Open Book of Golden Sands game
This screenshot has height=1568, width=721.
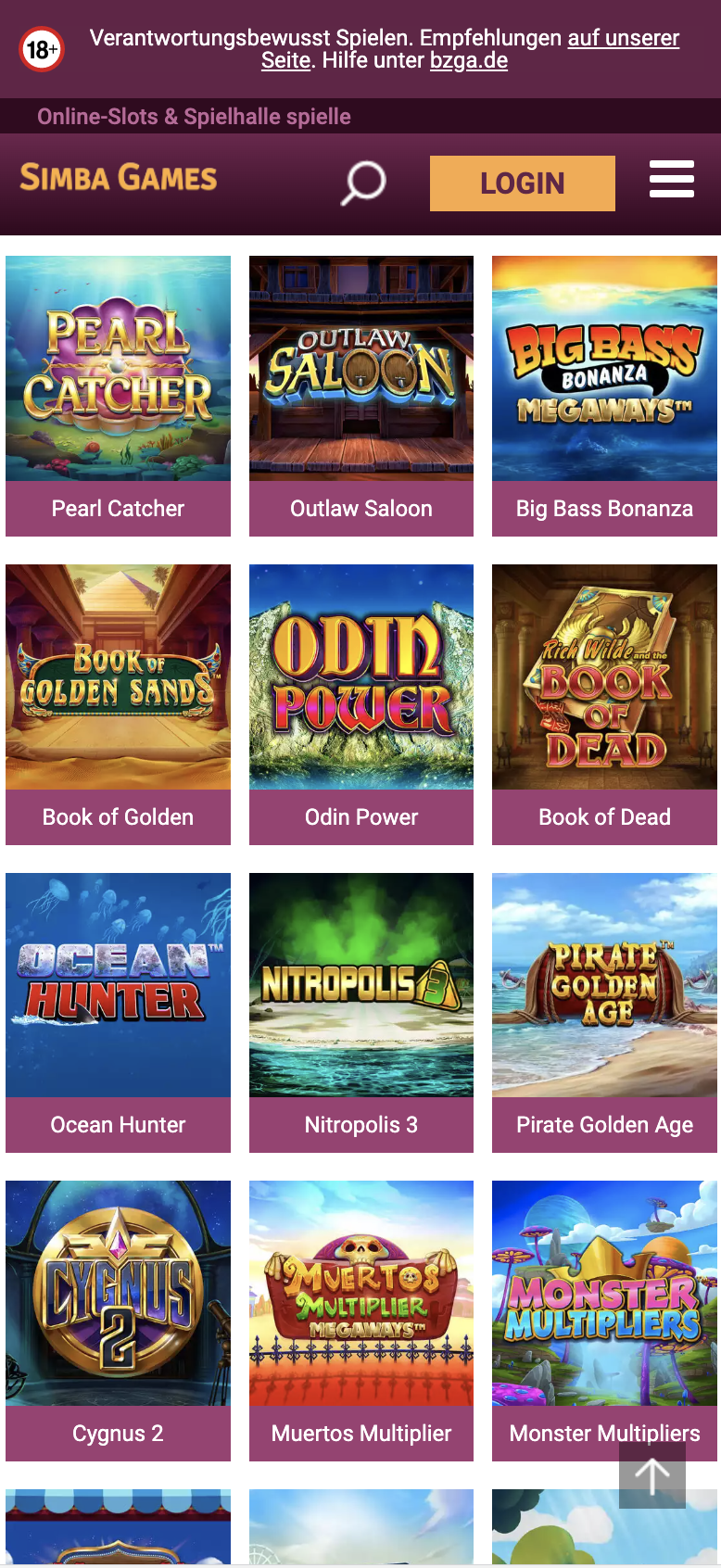(x=118, y=704)
